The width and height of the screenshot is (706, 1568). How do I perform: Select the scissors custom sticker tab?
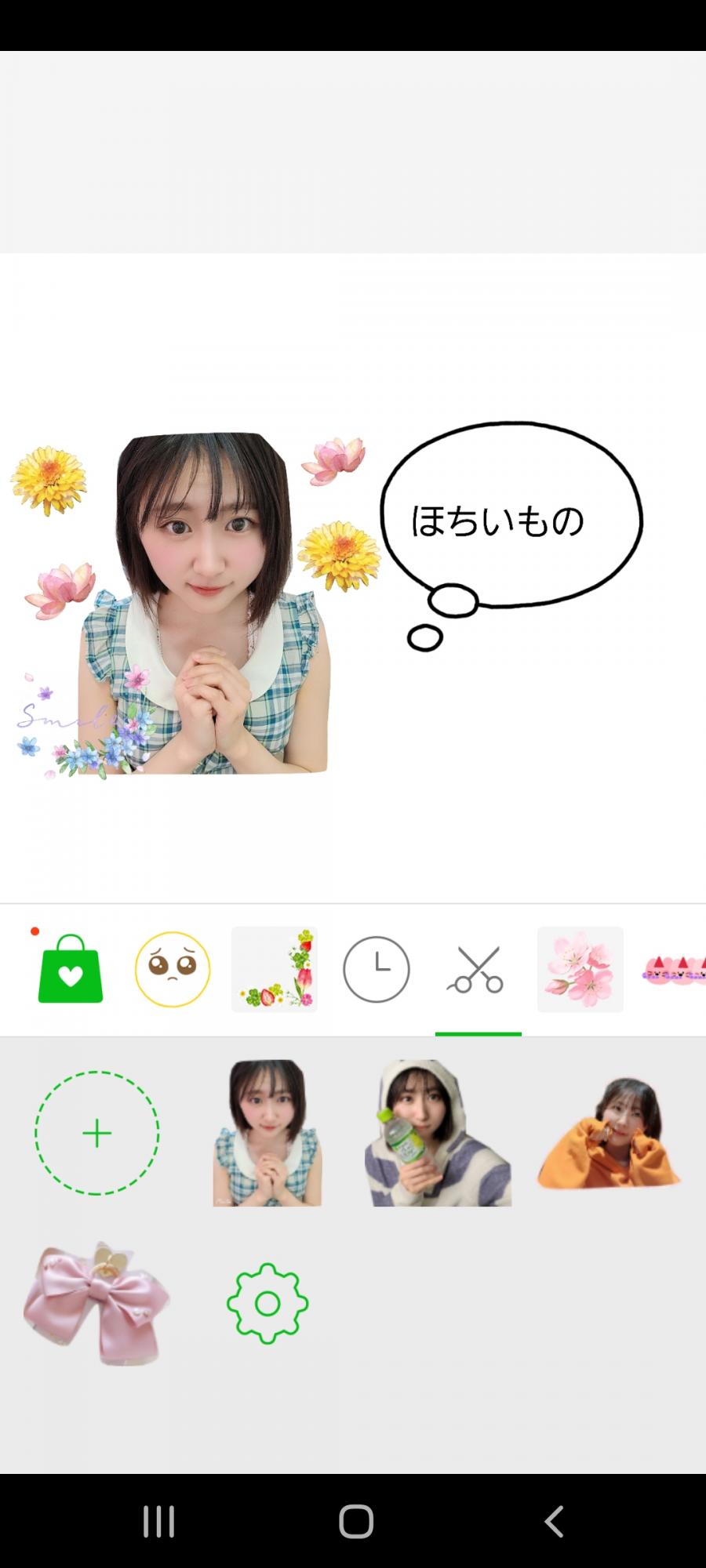tap(478, 969)
